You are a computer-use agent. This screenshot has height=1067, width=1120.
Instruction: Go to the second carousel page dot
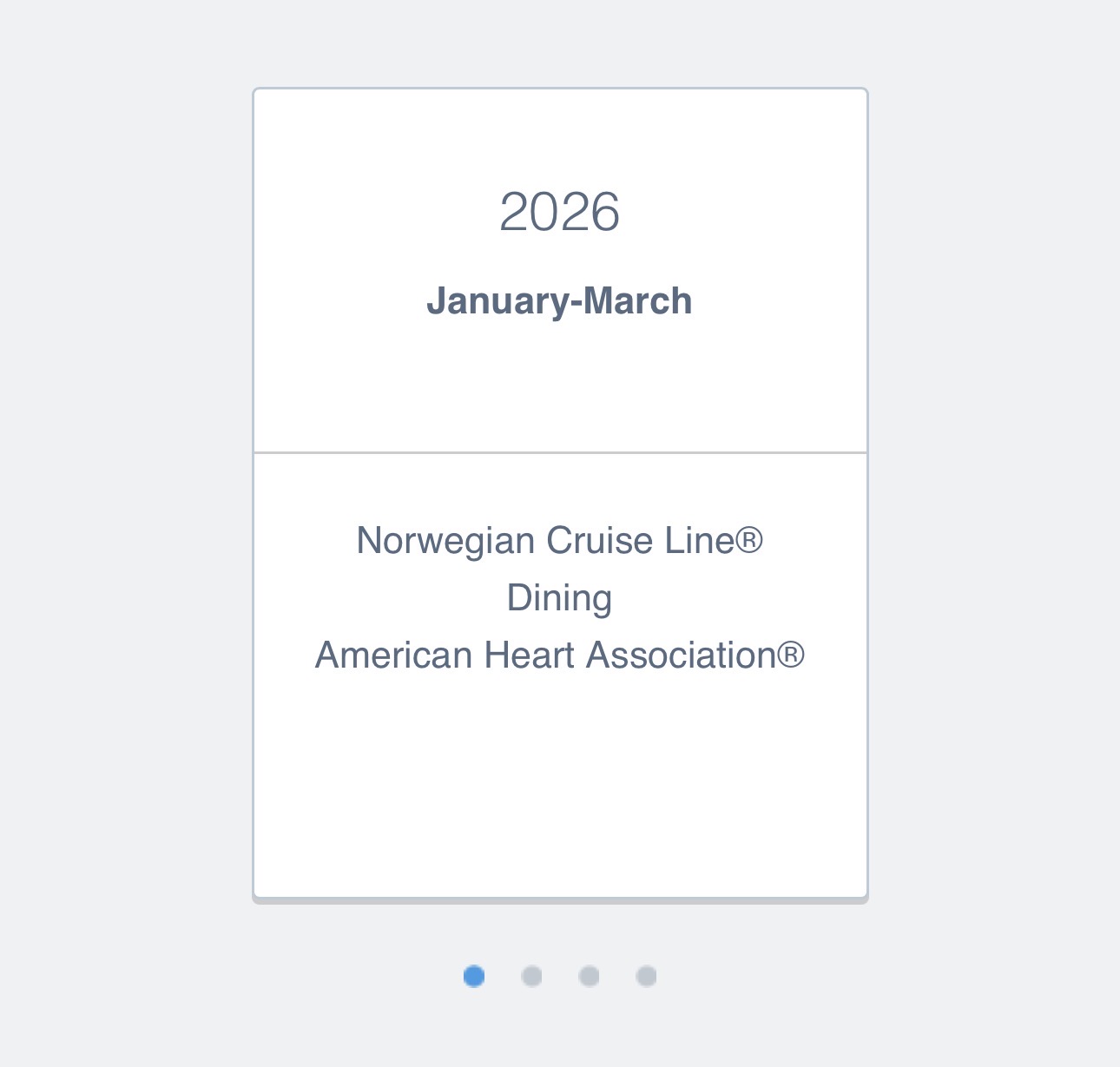click(531, 977)
